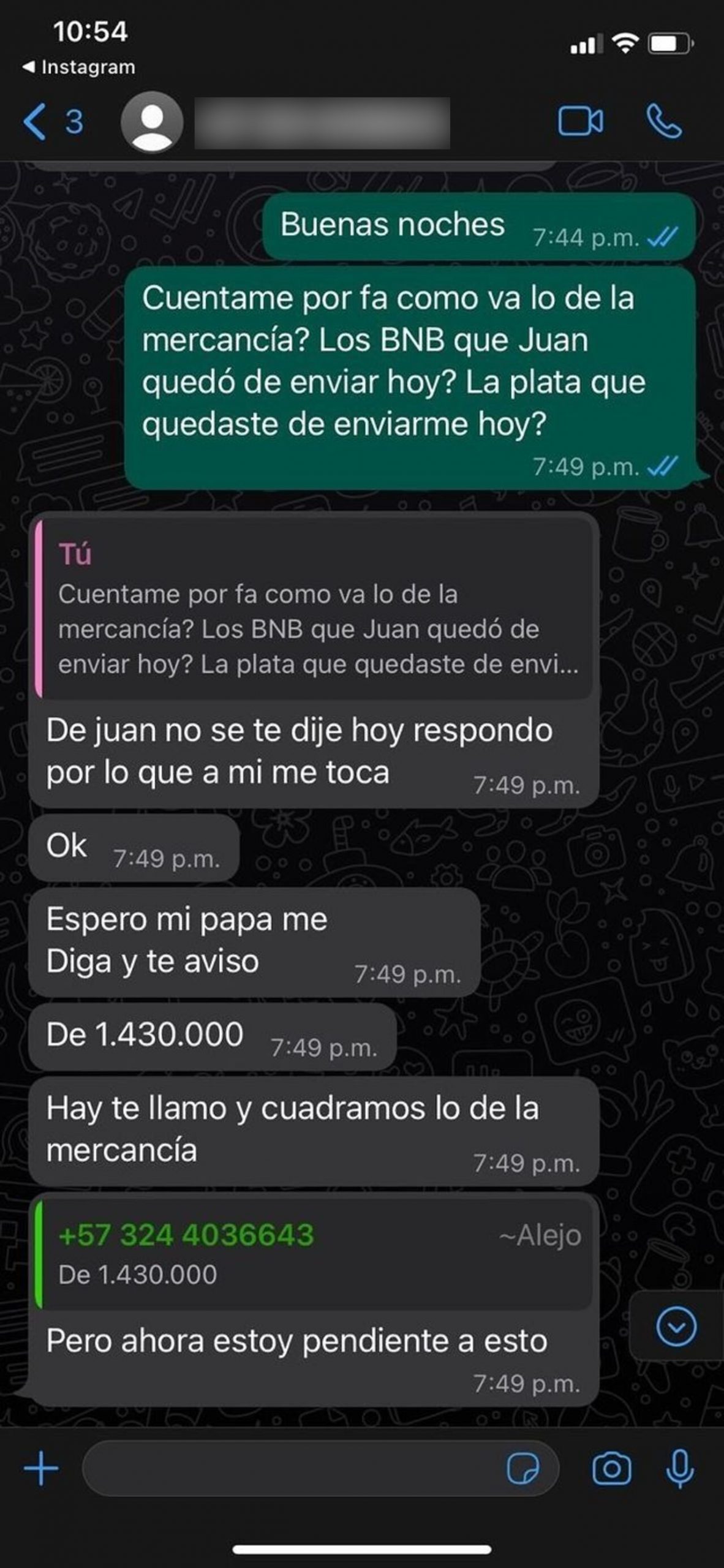Viewport: 724px width, 1568px height.
Task: Tap the microphone to record voice
Action: (x=680, y=1468)
